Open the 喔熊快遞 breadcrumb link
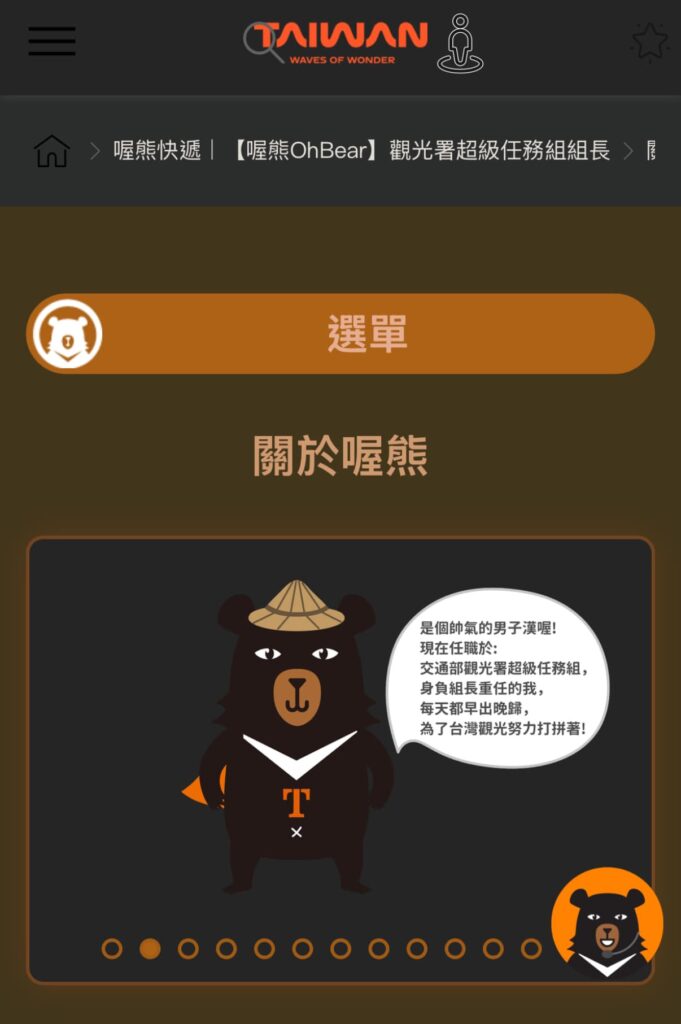 pyautogui.click(x=157, y=150)
